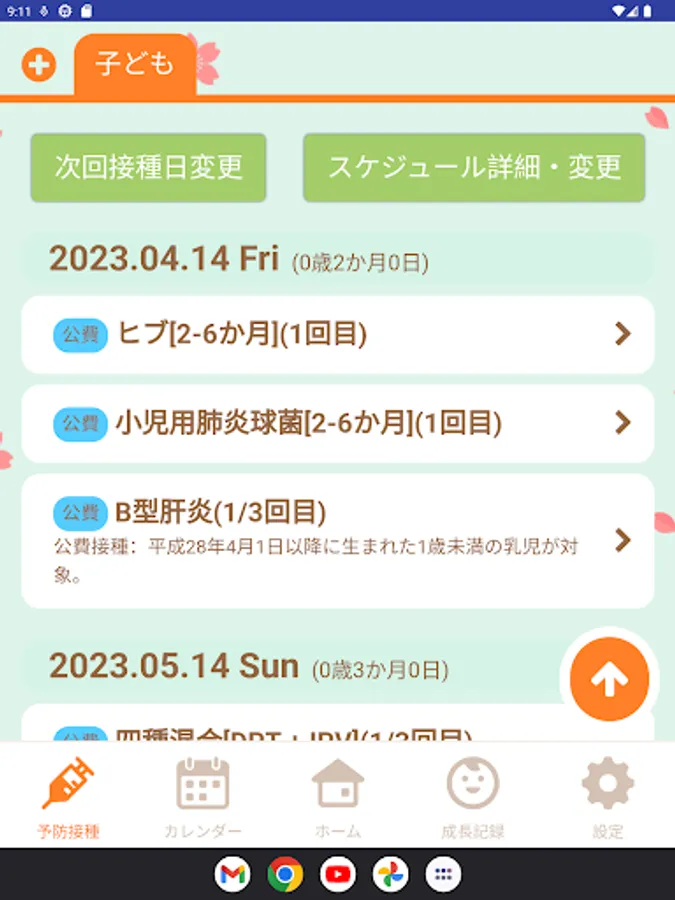The height and width of the screenshot is (900, 675).
Task: Open スケジュール詳細・変更 button
Action: (x=474, y=168)
